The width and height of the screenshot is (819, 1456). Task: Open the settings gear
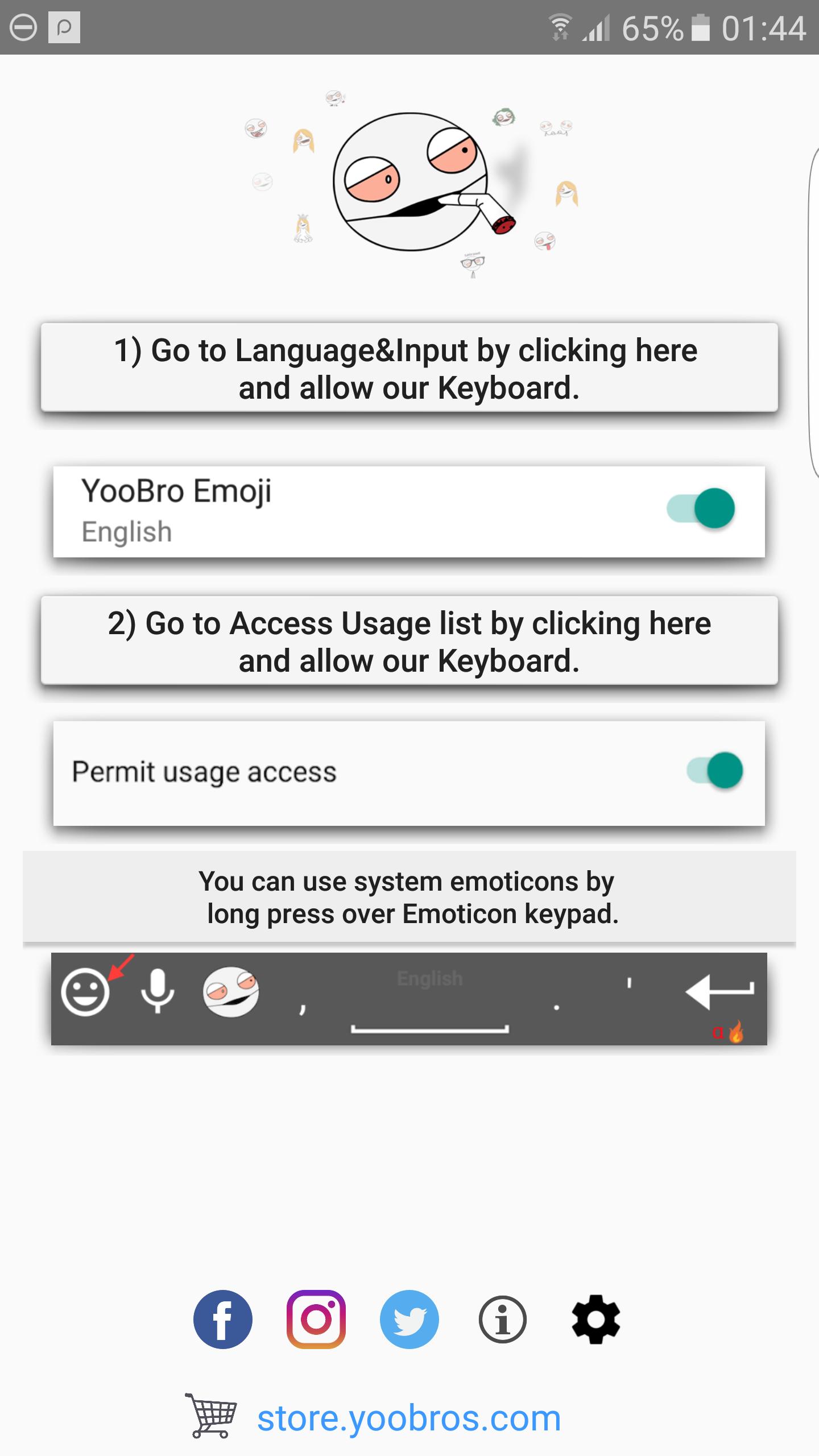click(595, 1319)
